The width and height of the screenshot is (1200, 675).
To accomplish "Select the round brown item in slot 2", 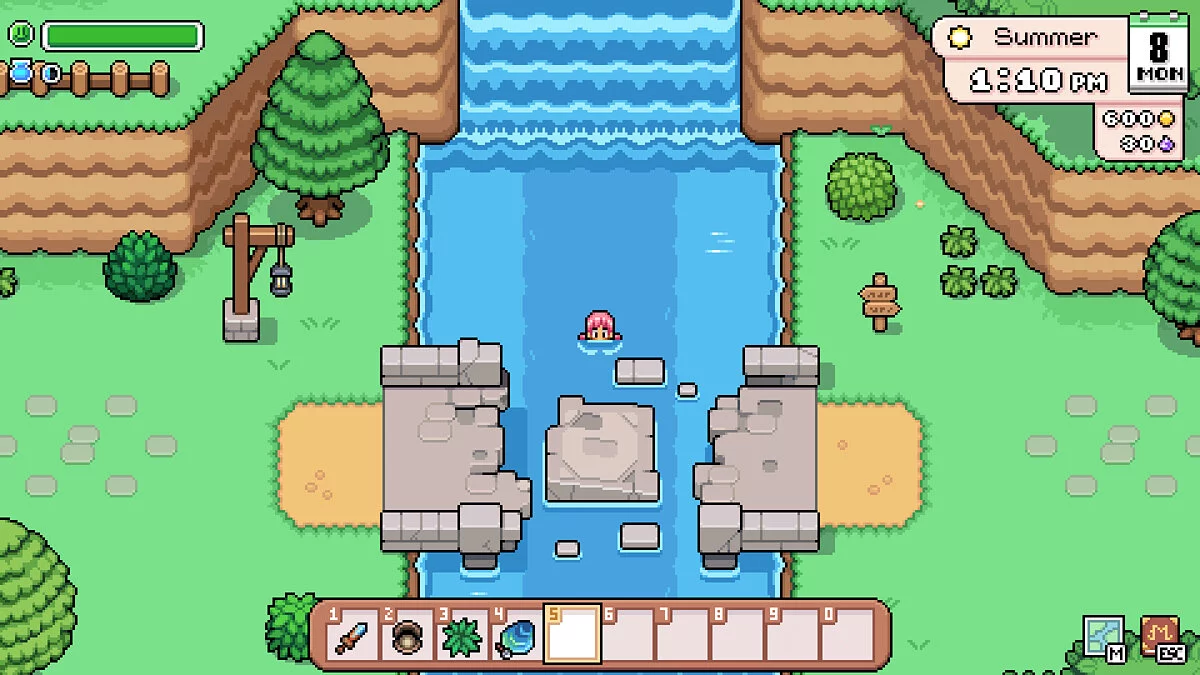I will pyautogui.click(x=407, y=636).
